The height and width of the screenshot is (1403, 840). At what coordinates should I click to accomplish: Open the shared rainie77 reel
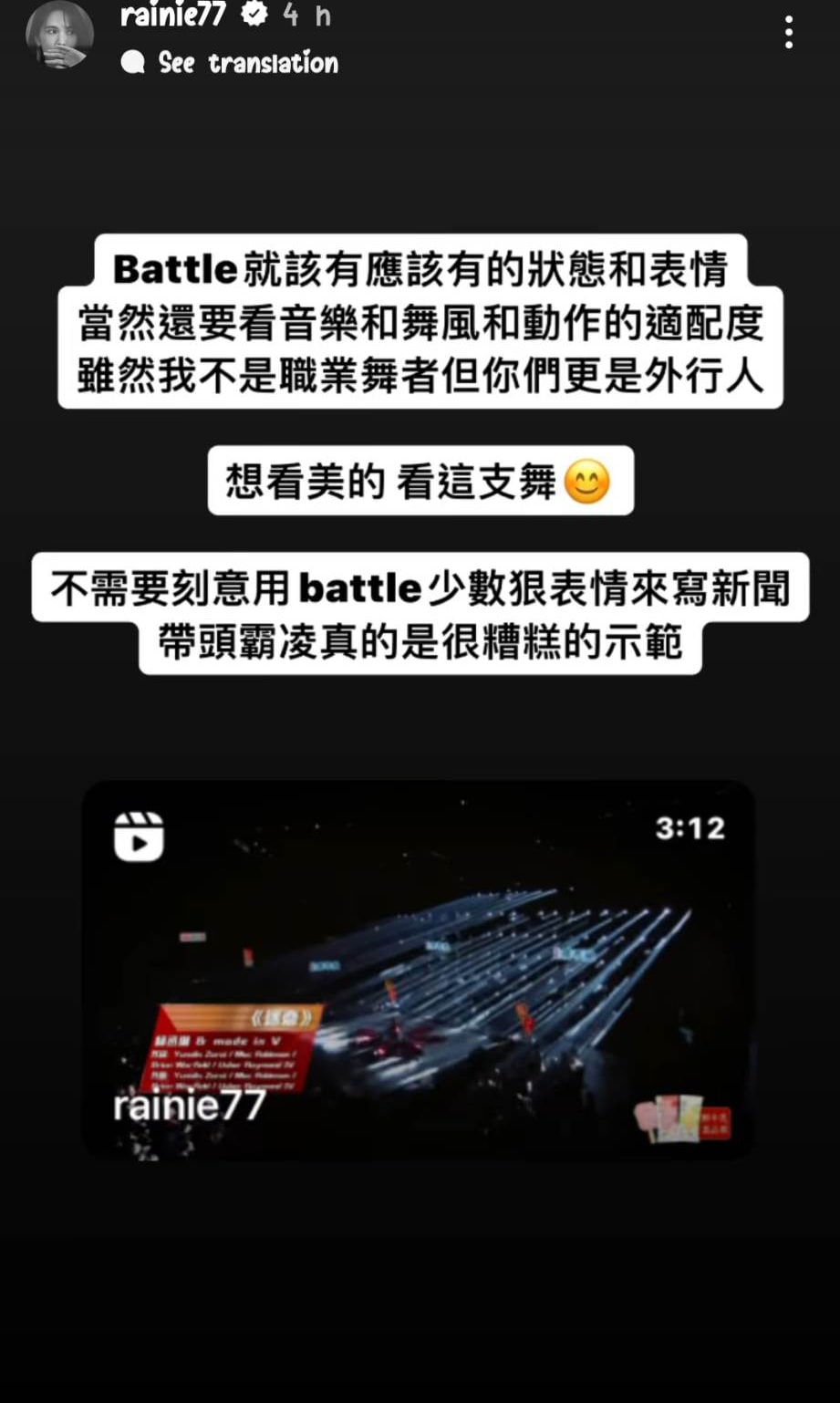coord(419,969)
